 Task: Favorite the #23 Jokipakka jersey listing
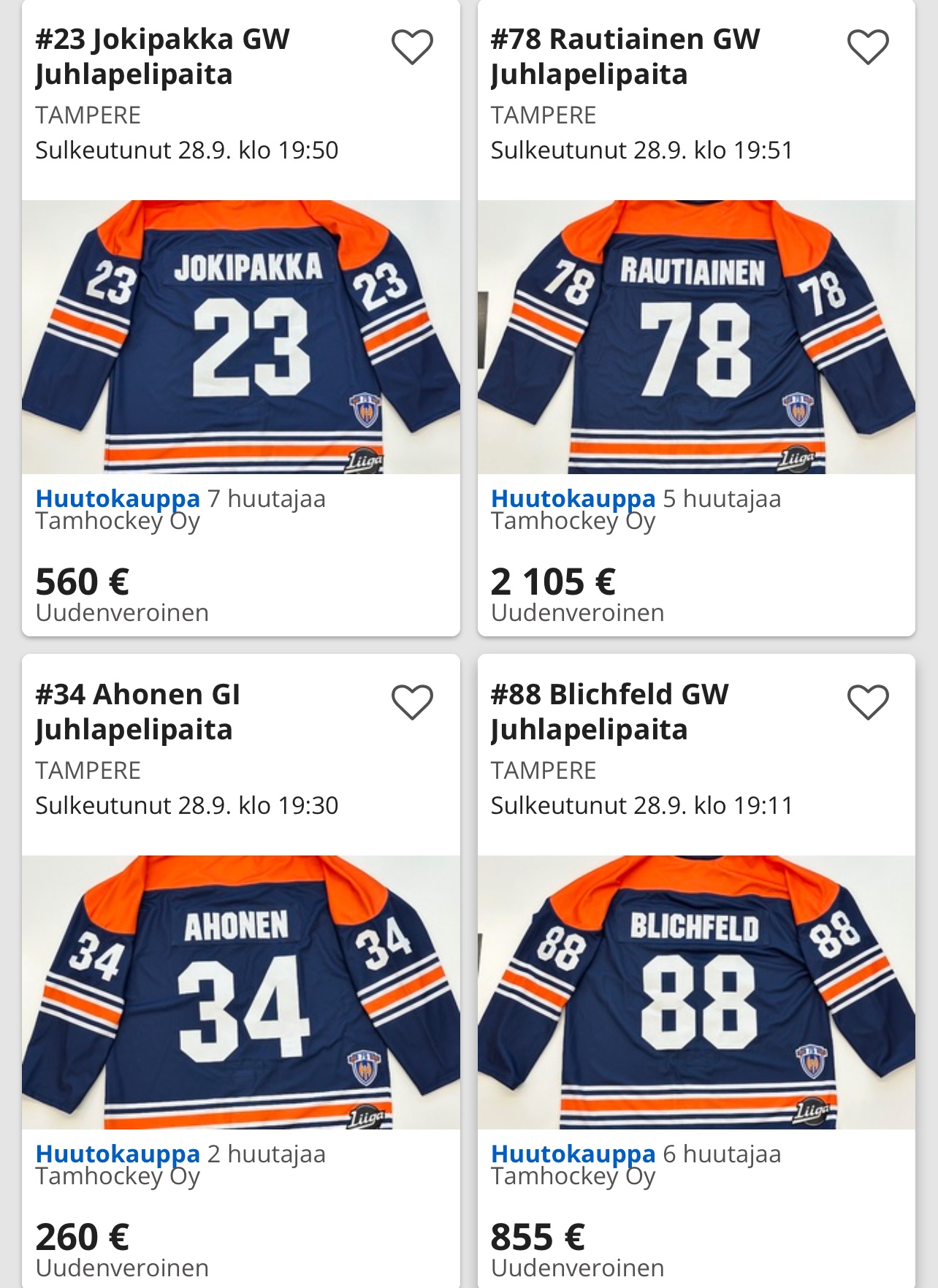pyautogui.click(x=412, y=47)
